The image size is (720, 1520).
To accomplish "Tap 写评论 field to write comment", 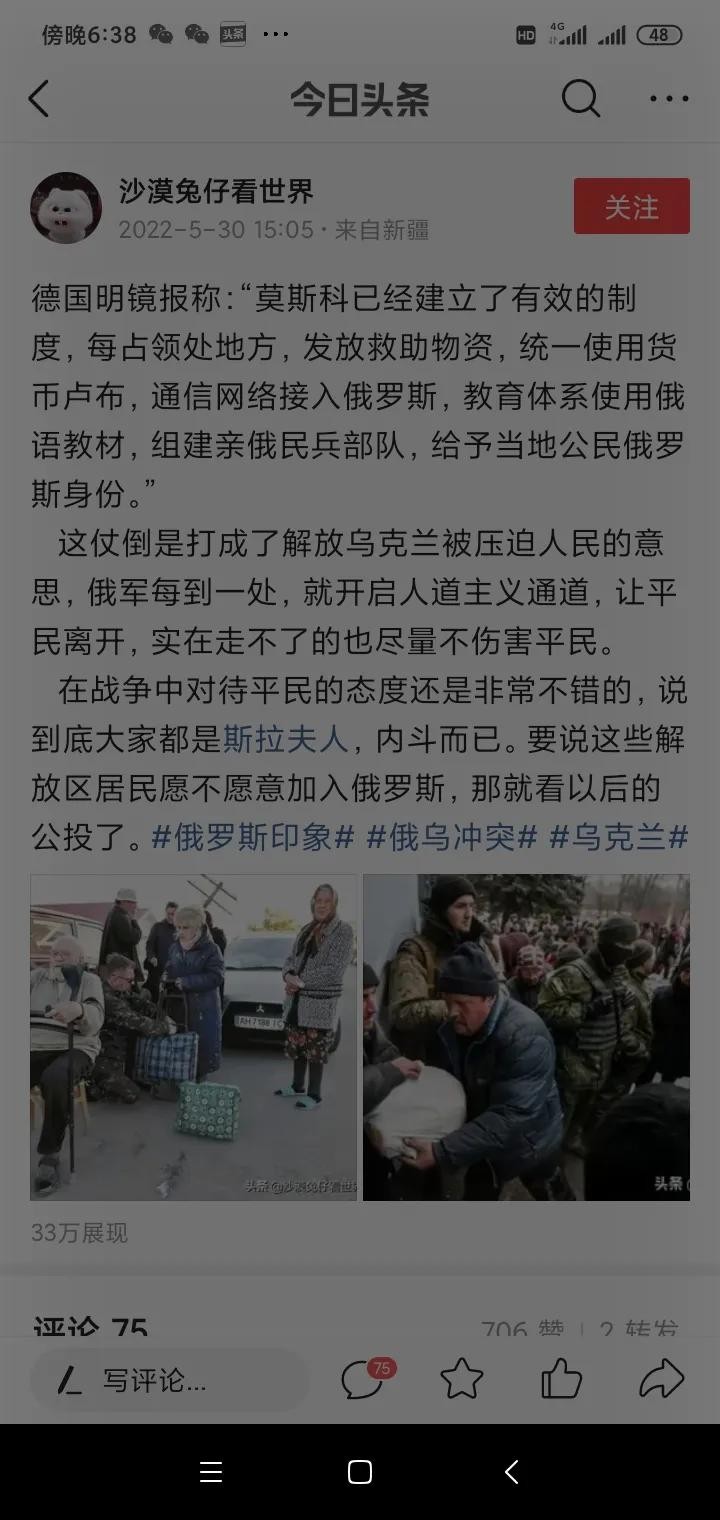I will point(168,1381).
